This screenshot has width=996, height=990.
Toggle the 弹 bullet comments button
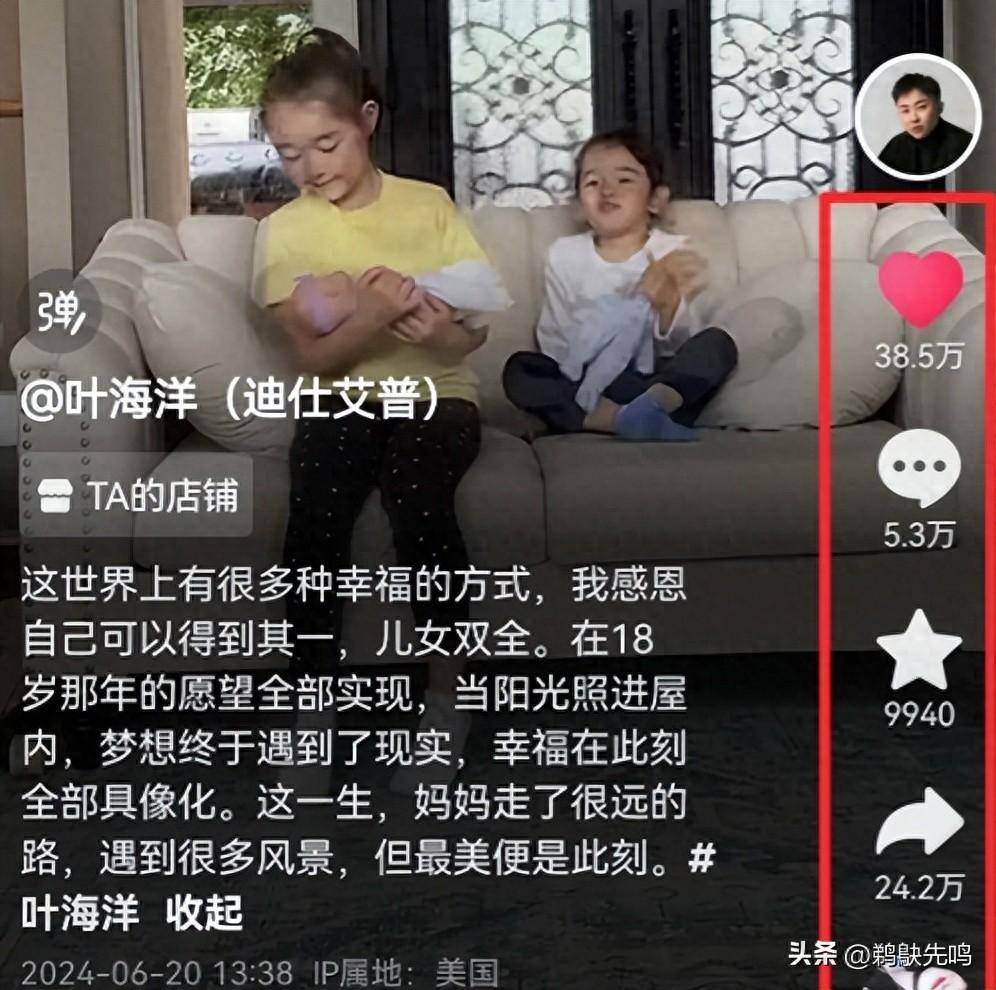tap(62, 315)
